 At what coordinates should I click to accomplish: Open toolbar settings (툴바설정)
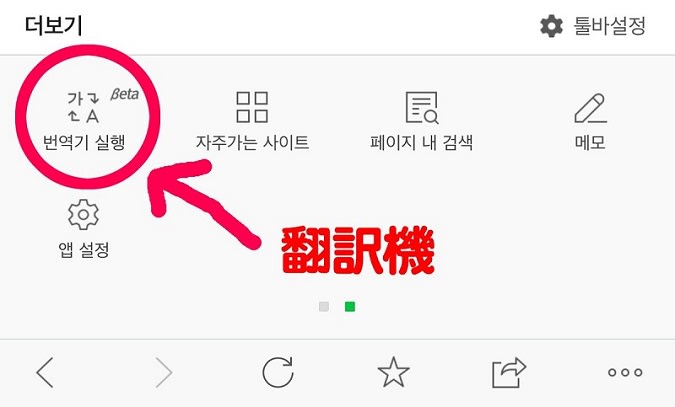coord(593,26)
